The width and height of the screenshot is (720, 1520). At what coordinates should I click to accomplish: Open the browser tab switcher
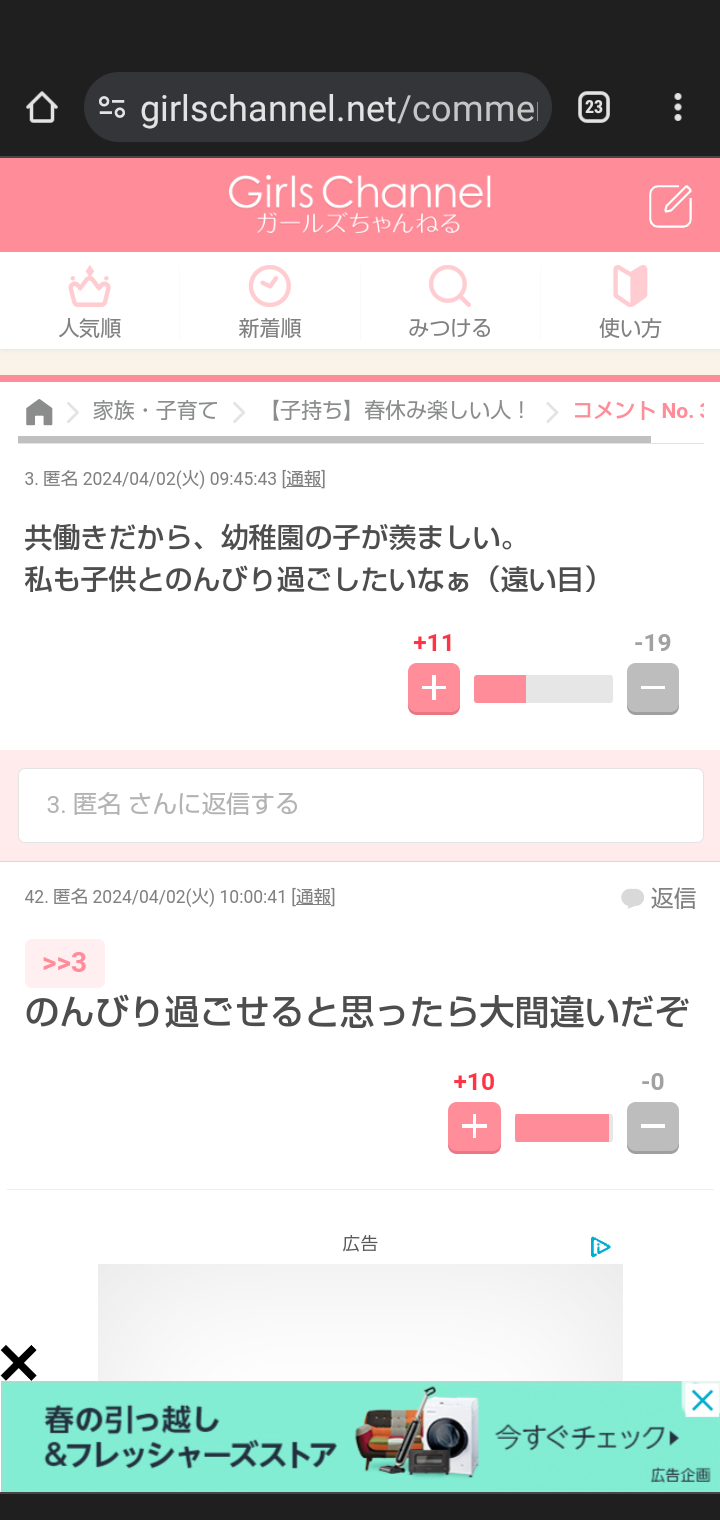[593, 107]
